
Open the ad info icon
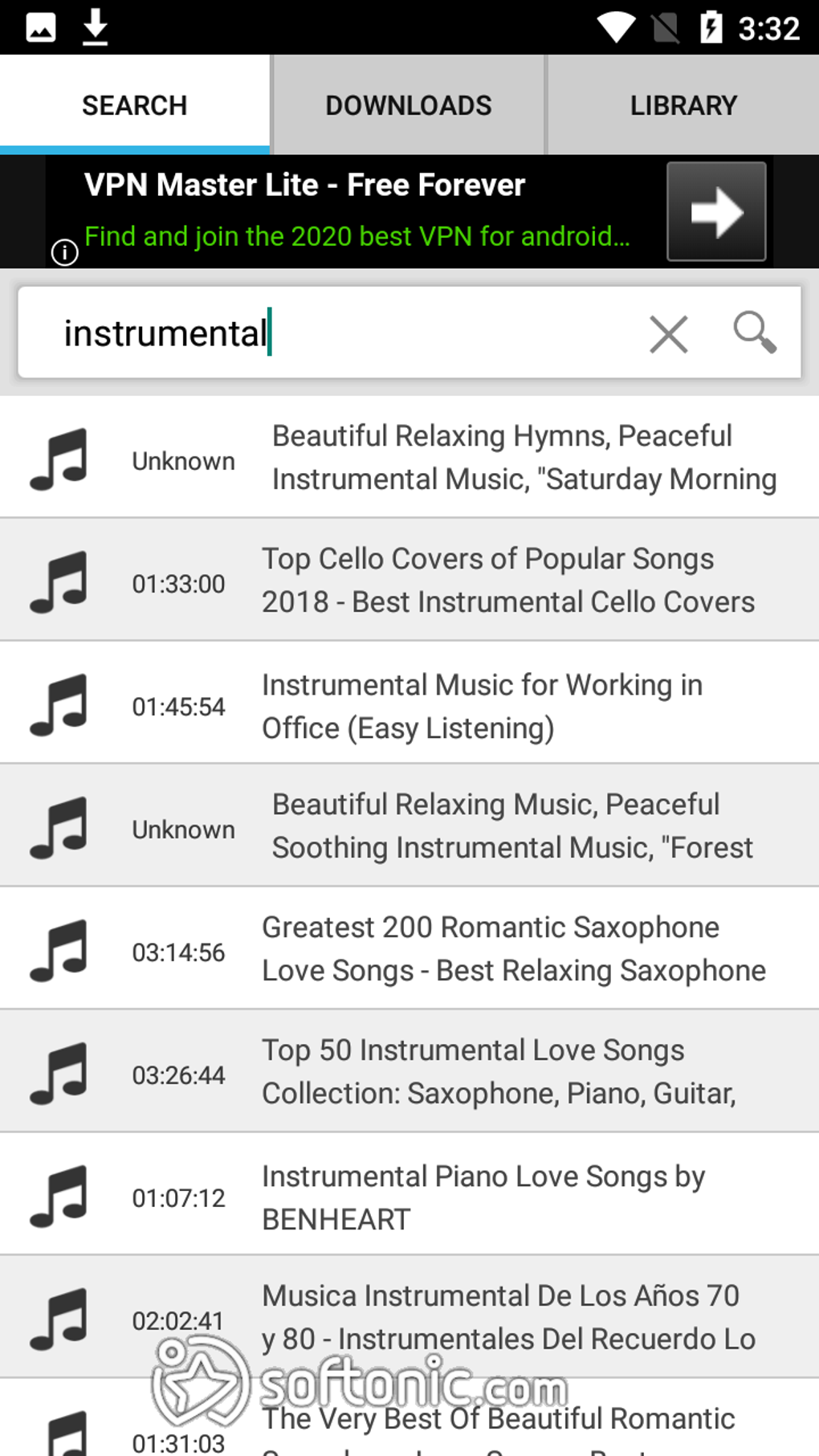(x=64, y=252)
